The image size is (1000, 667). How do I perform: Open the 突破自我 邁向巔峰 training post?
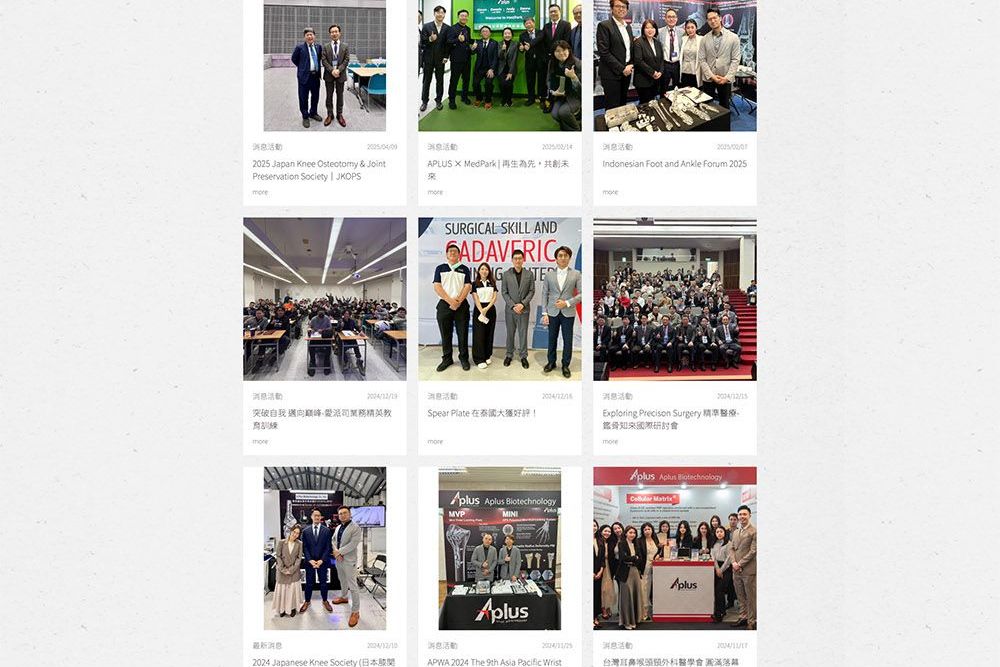[x=321, y=418]
